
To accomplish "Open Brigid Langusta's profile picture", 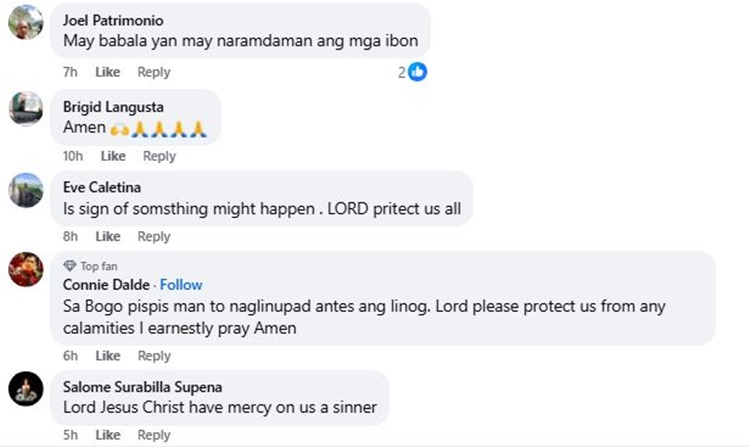I will 26,109.
